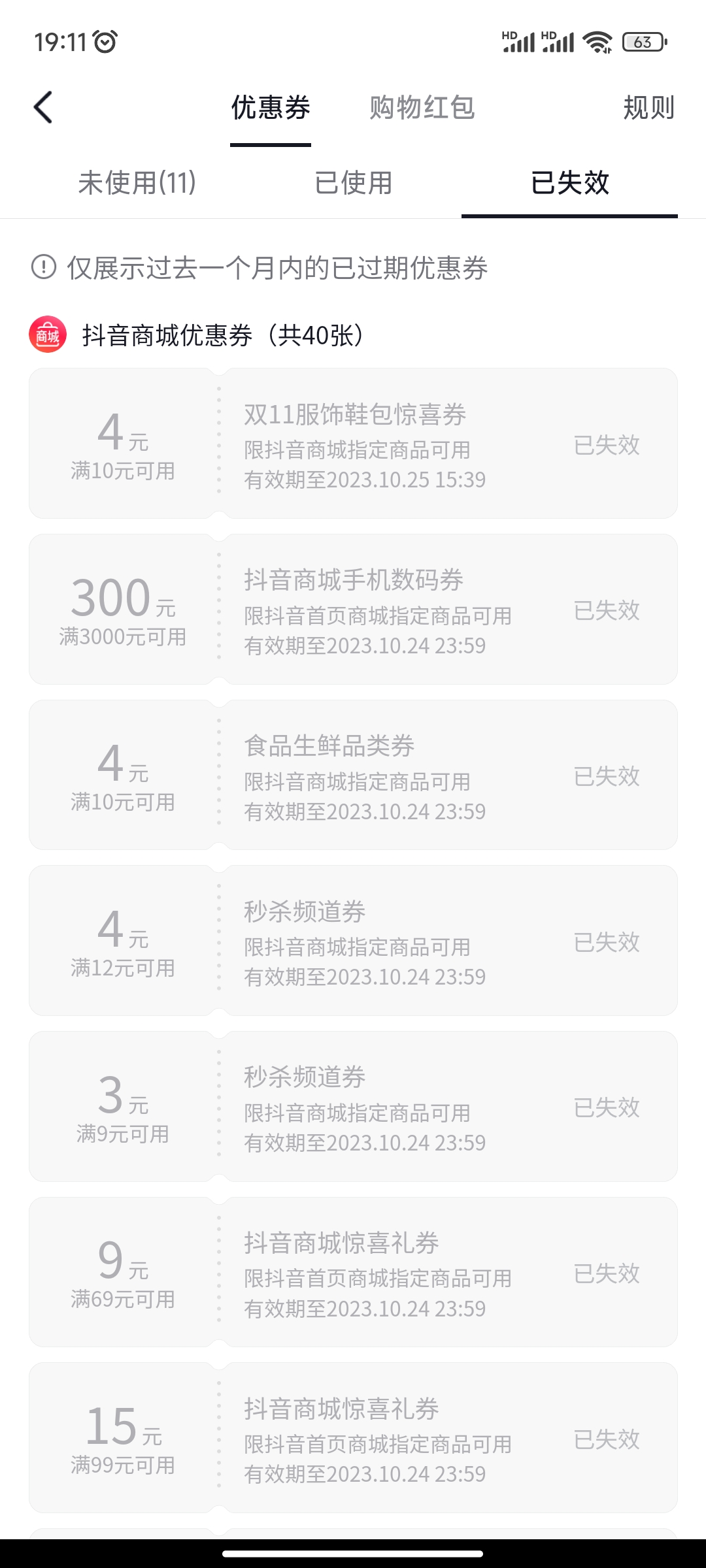Tap the alarm clock icon in status bar
This screenshot has height=1568, width=706.
point(103,41)
